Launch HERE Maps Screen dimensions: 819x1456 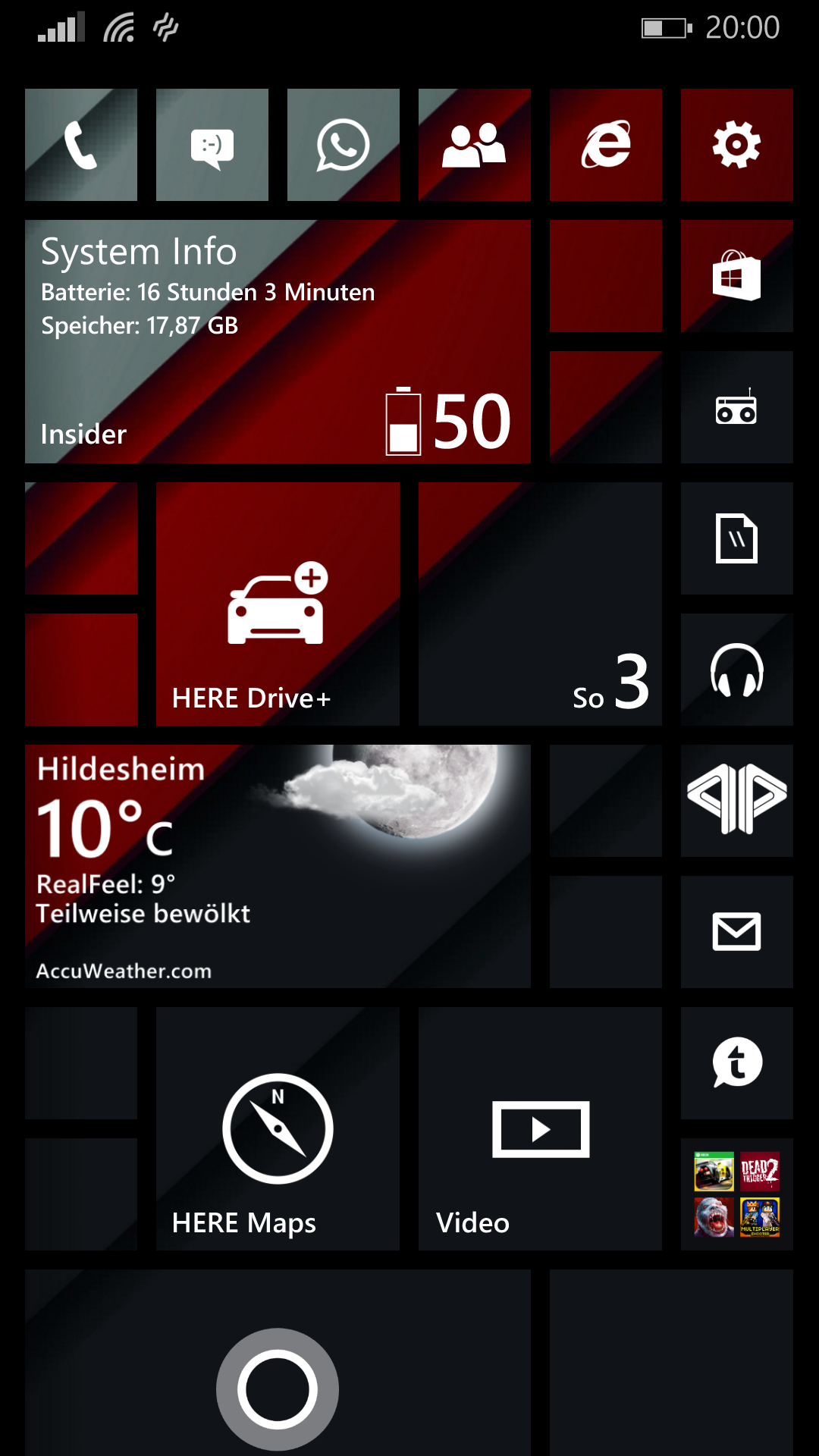[x=278, y=1129]
